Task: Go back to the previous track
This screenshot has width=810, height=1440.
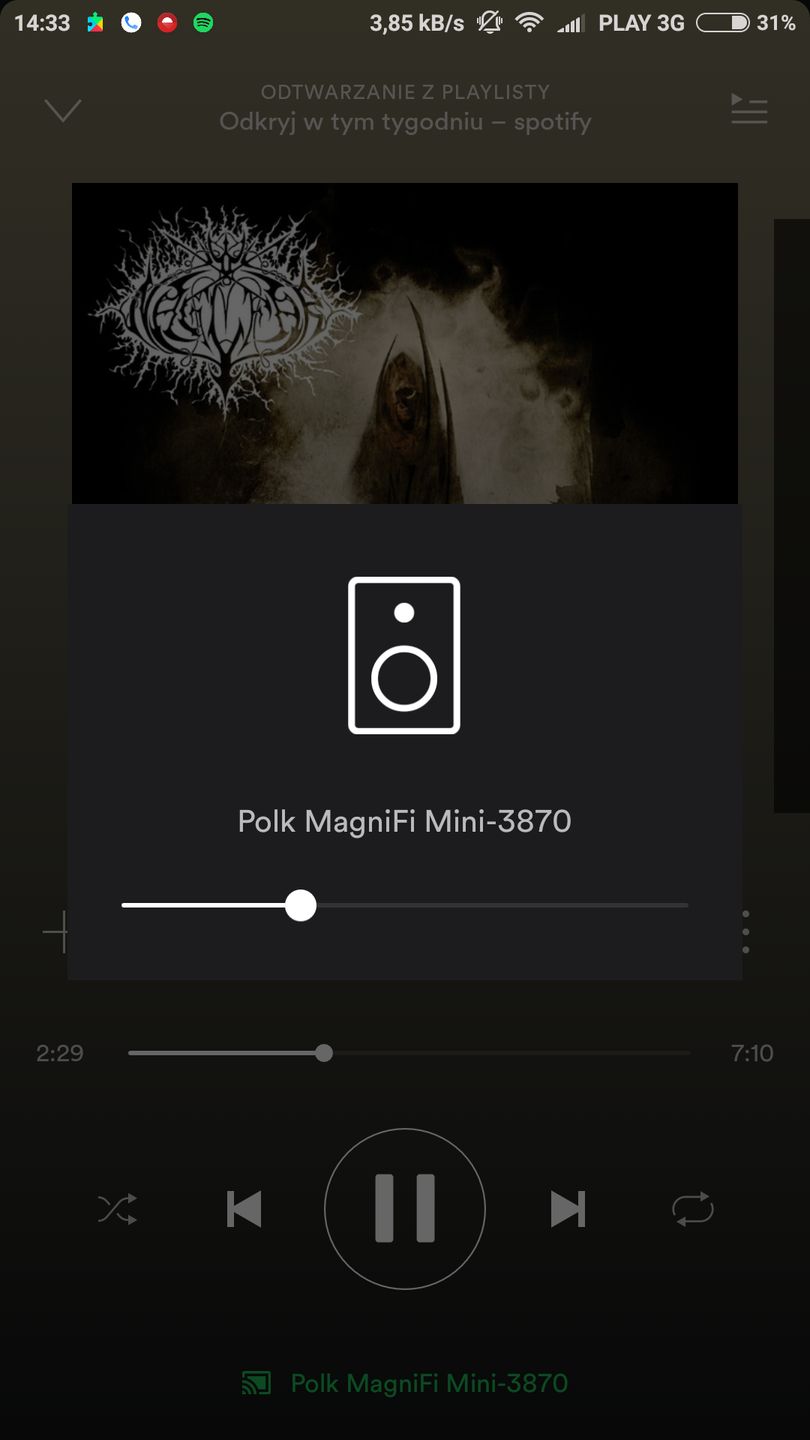Action: (243, 1208)
